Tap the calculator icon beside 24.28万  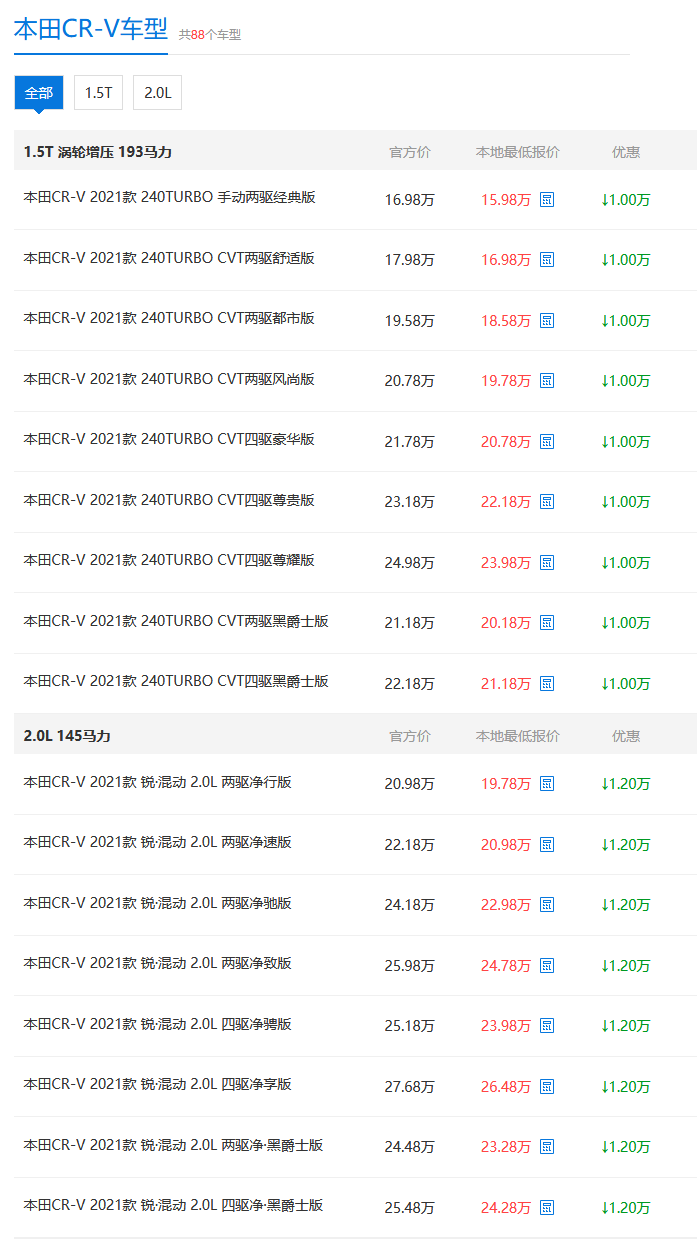pos(547,1208)
